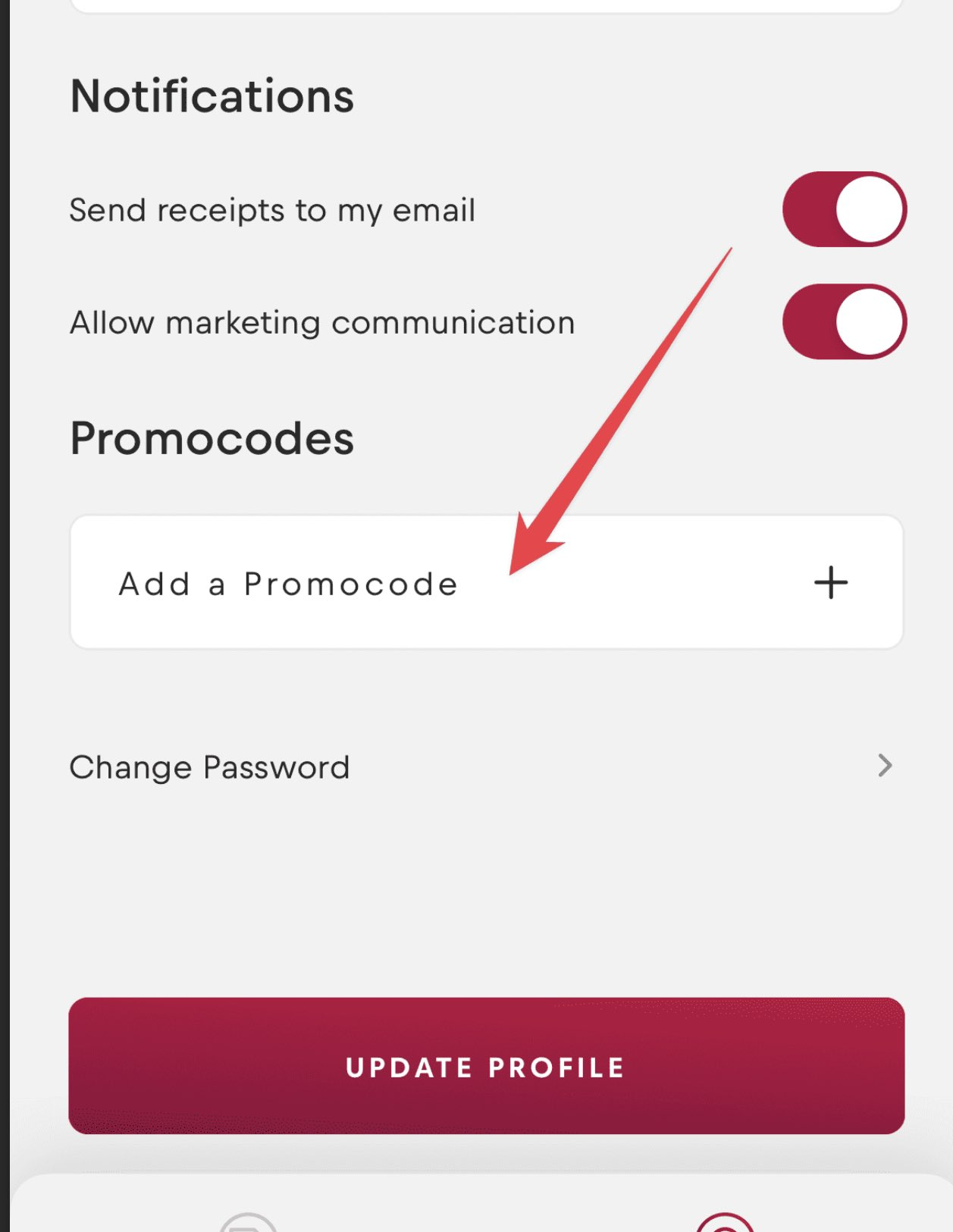
Task: Open the Change Password row
Action: pyautogui.click(x=482, y=766)
